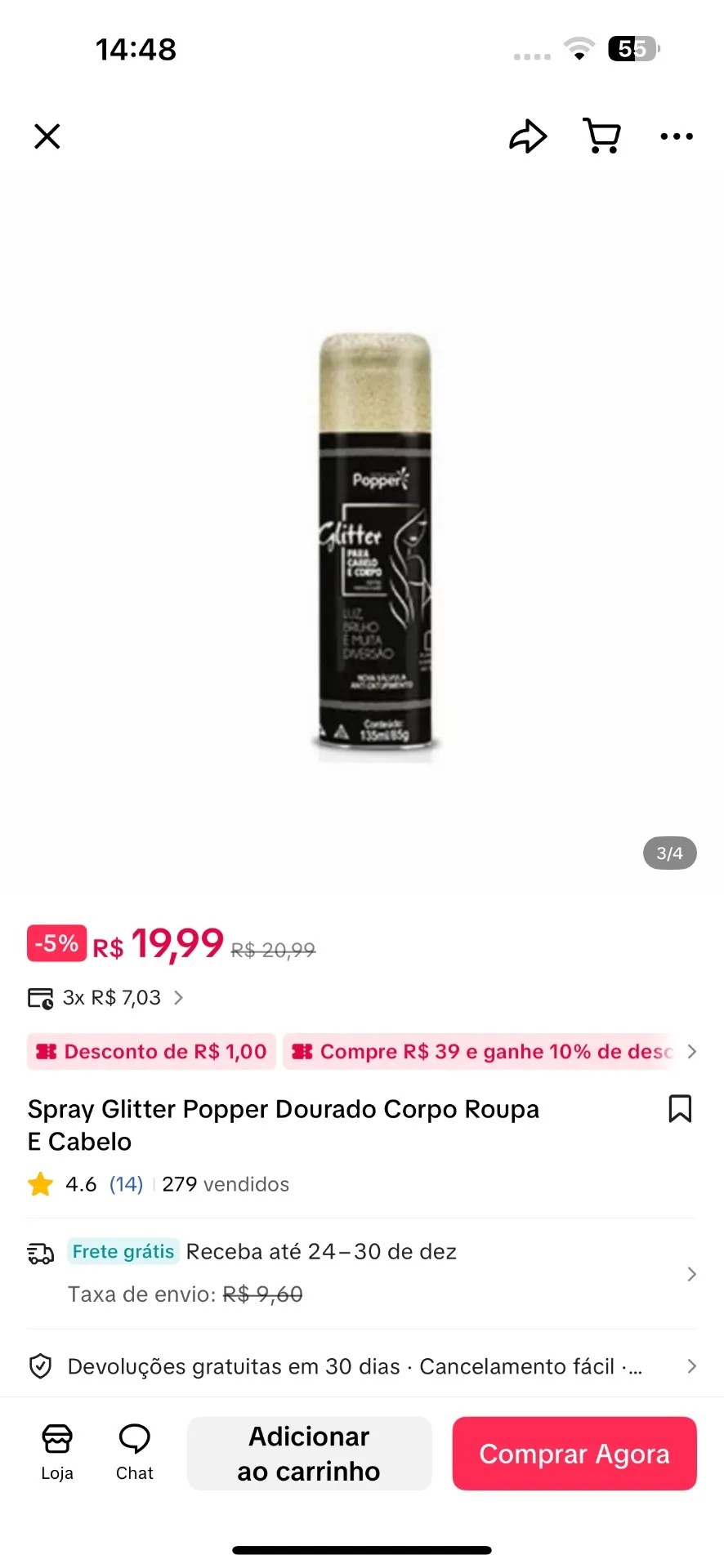Open Frete grátis shipping details

click(362, 1273)
